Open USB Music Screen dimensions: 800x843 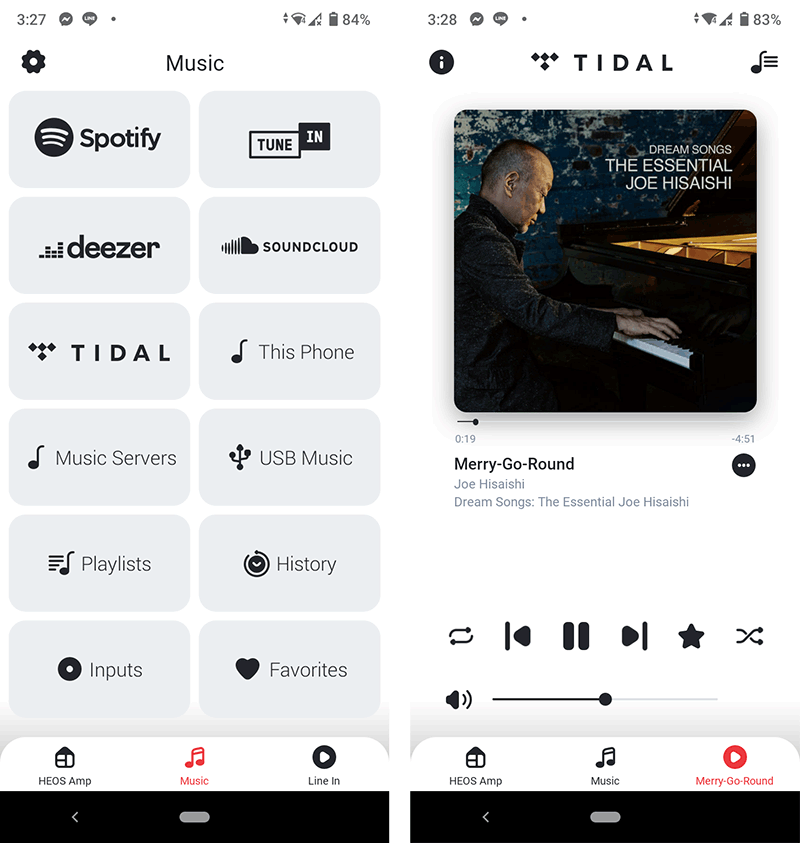pyautogui.click(x=289, y=458)
